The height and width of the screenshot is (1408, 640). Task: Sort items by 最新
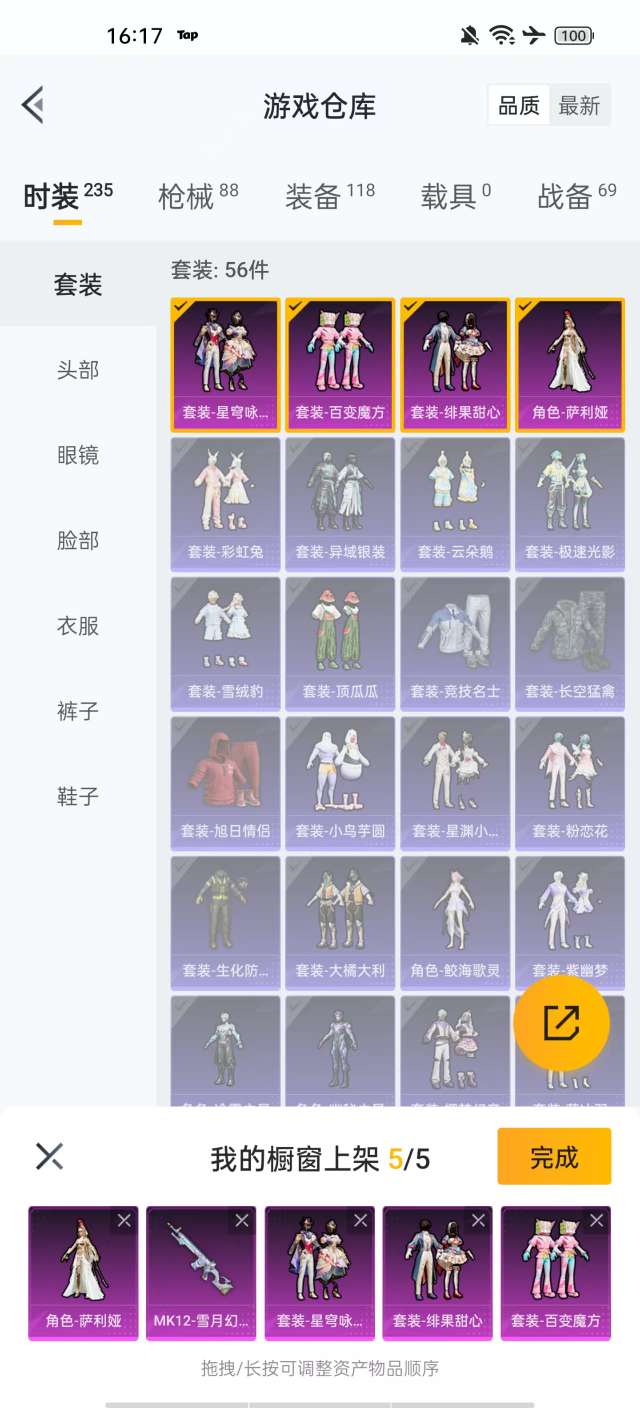(x=579, y=105)
